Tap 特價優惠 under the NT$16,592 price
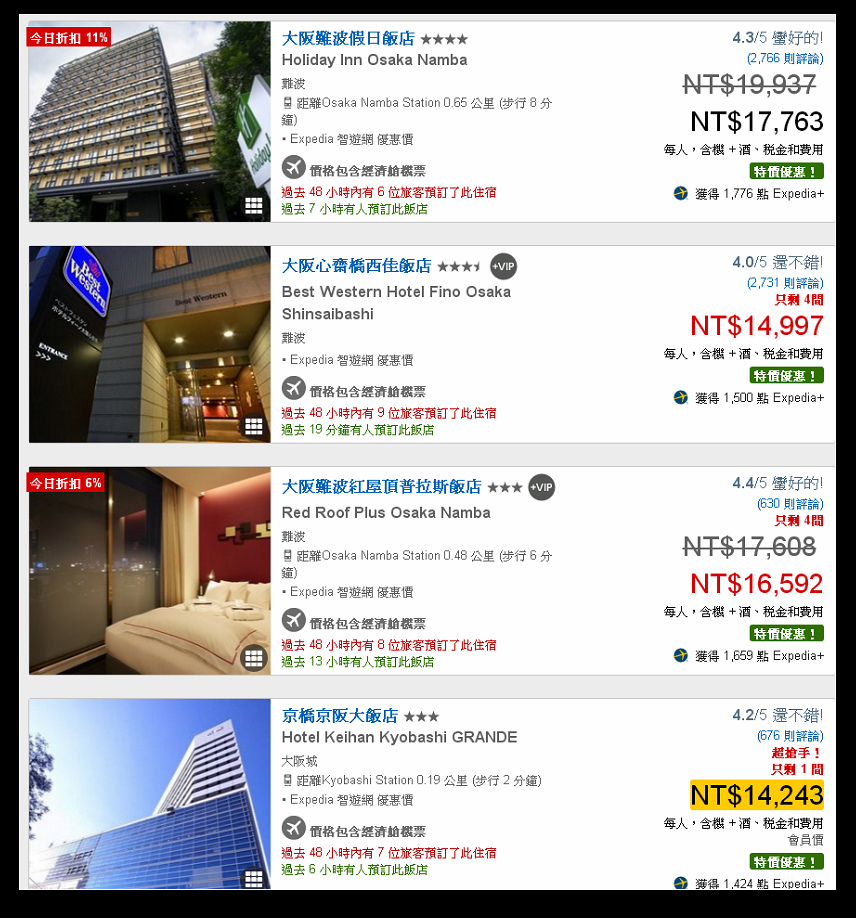 coord(787,634)
